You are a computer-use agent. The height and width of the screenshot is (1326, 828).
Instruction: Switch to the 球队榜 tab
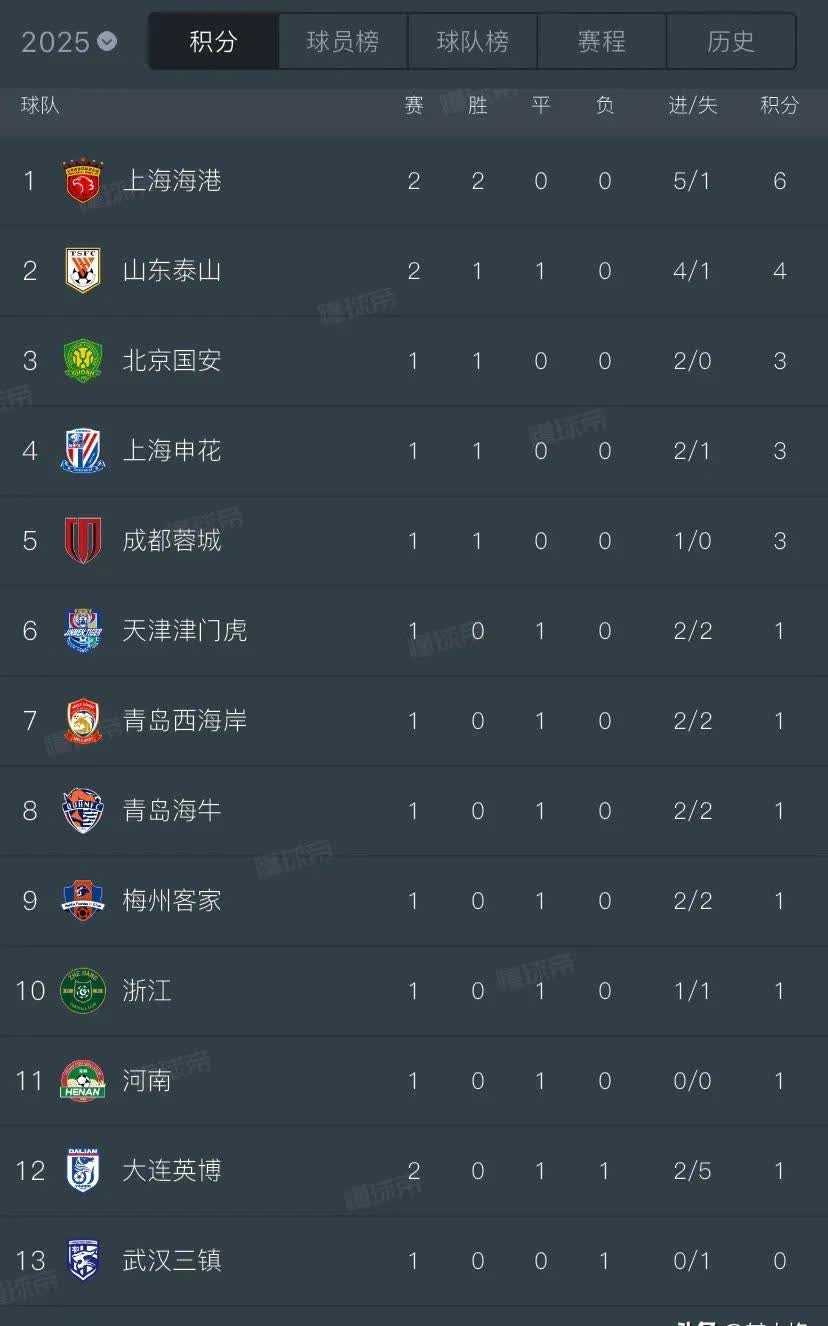[473, 42]
